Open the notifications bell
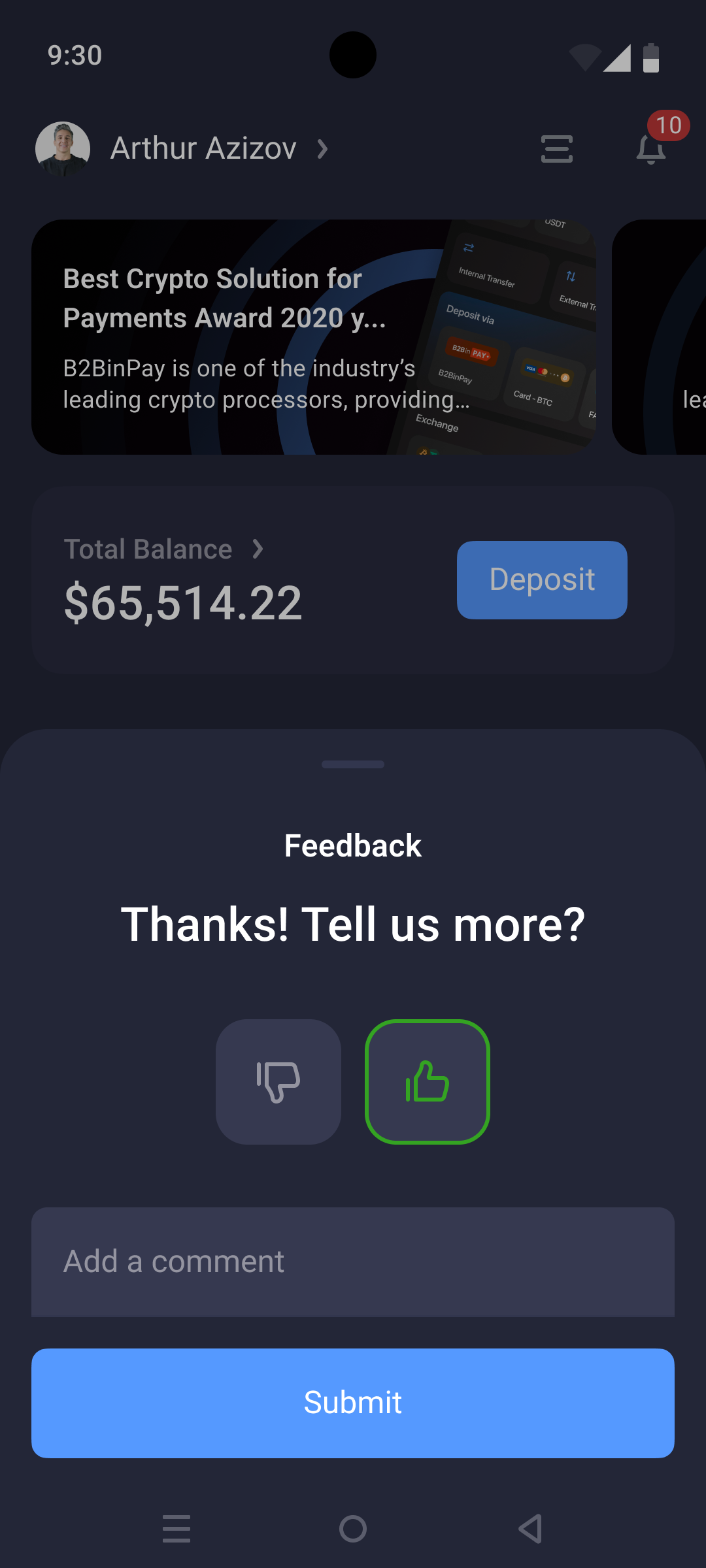This screenshot has height=1568, width=706. [x=651, y=149]
